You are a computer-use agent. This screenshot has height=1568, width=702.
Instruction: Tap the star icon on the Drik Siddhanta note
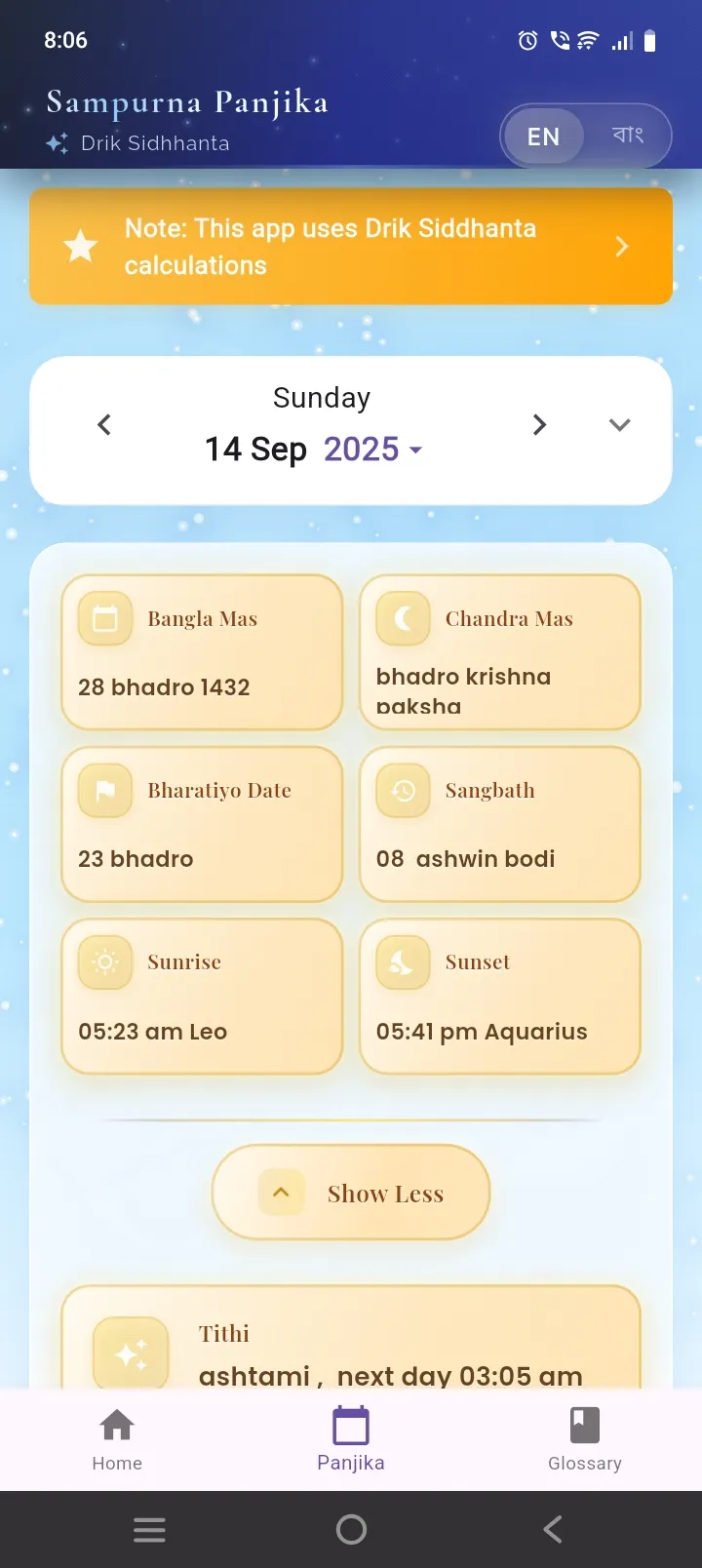[x=80, y=246]
